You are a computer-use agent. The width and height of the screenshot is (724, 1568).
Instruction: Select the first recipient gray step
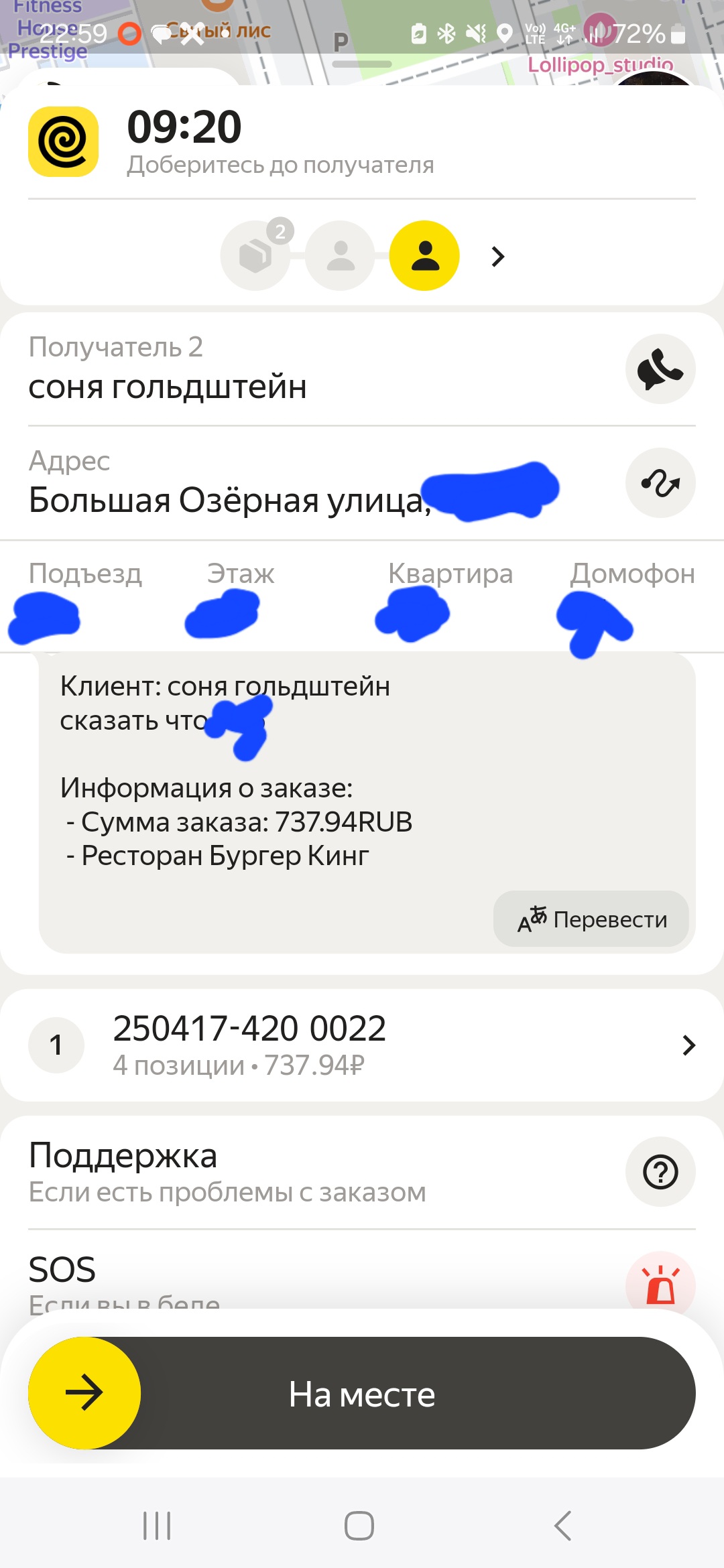(x=341, y=255)
